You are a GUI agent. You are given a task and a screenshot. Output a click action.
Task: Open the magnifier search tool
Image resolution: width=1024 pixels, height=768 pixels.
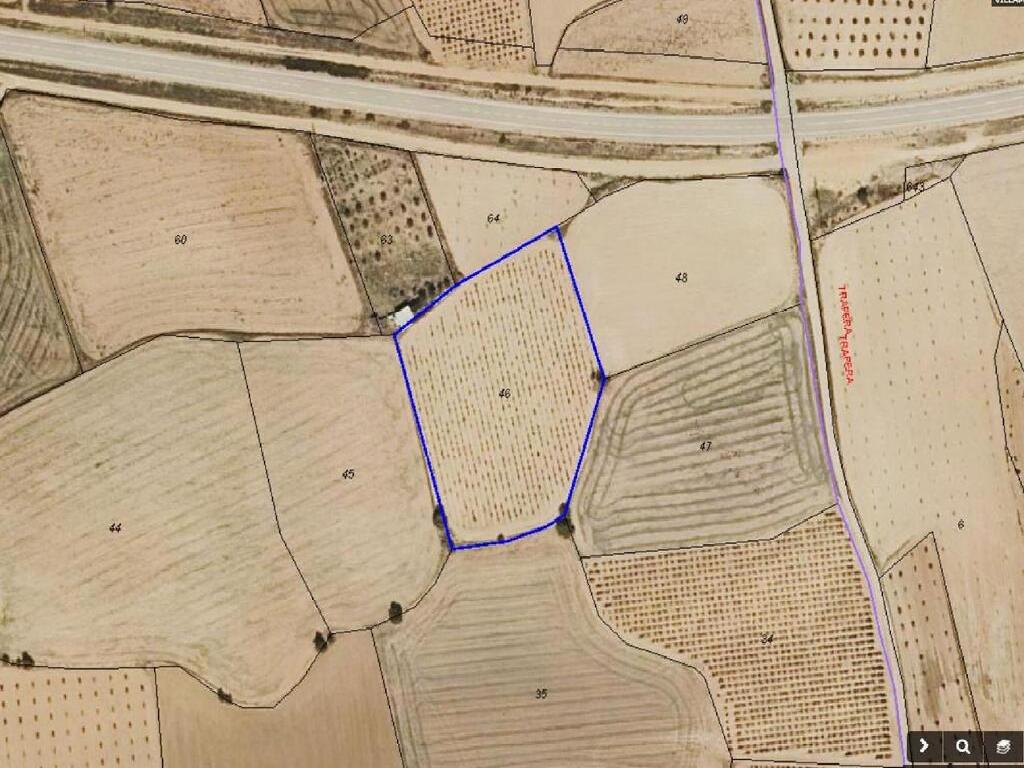(x=962, y=746)
